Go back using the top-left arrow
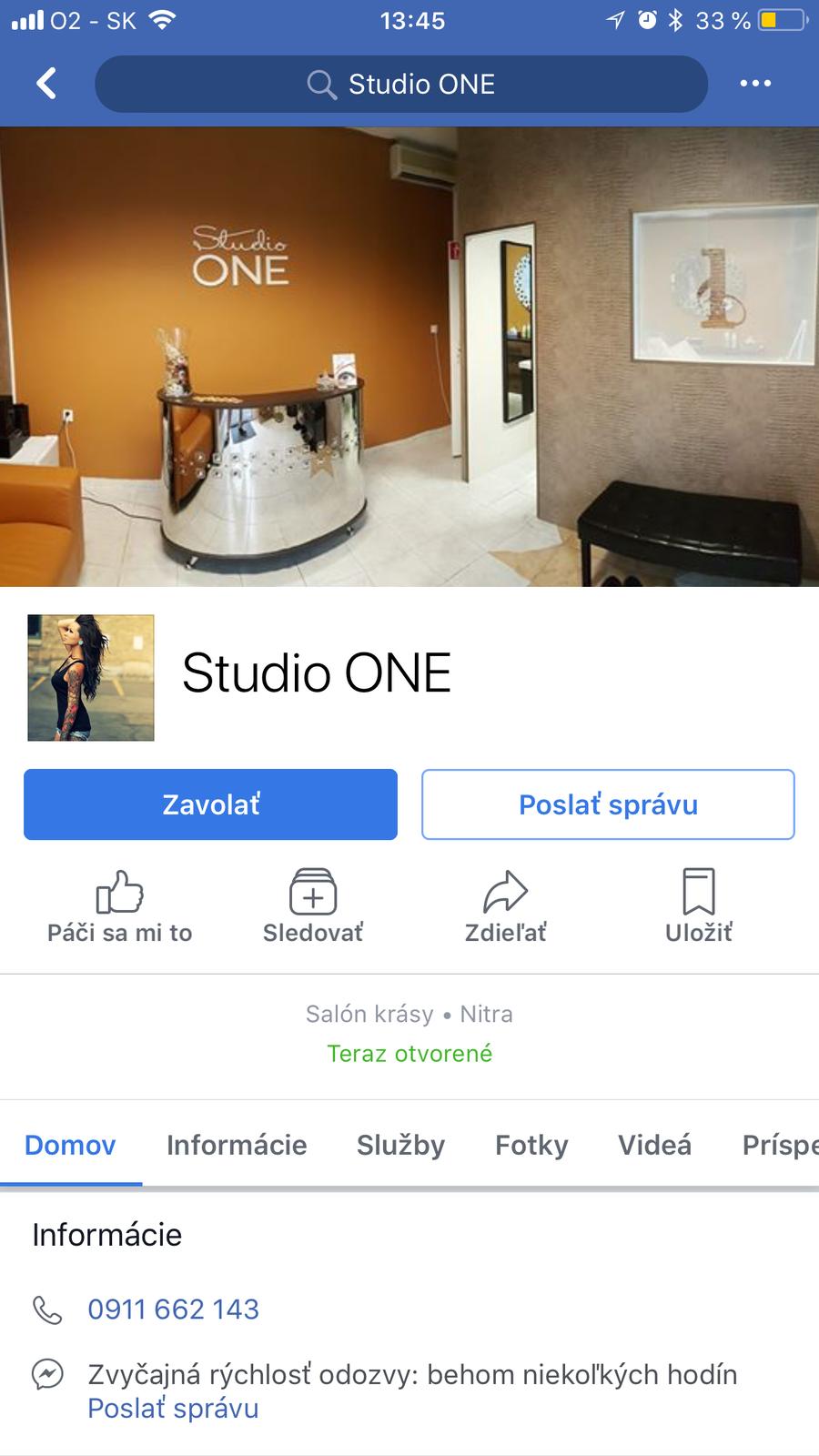This screenshot has width=819, height=1456. [46, 84]
